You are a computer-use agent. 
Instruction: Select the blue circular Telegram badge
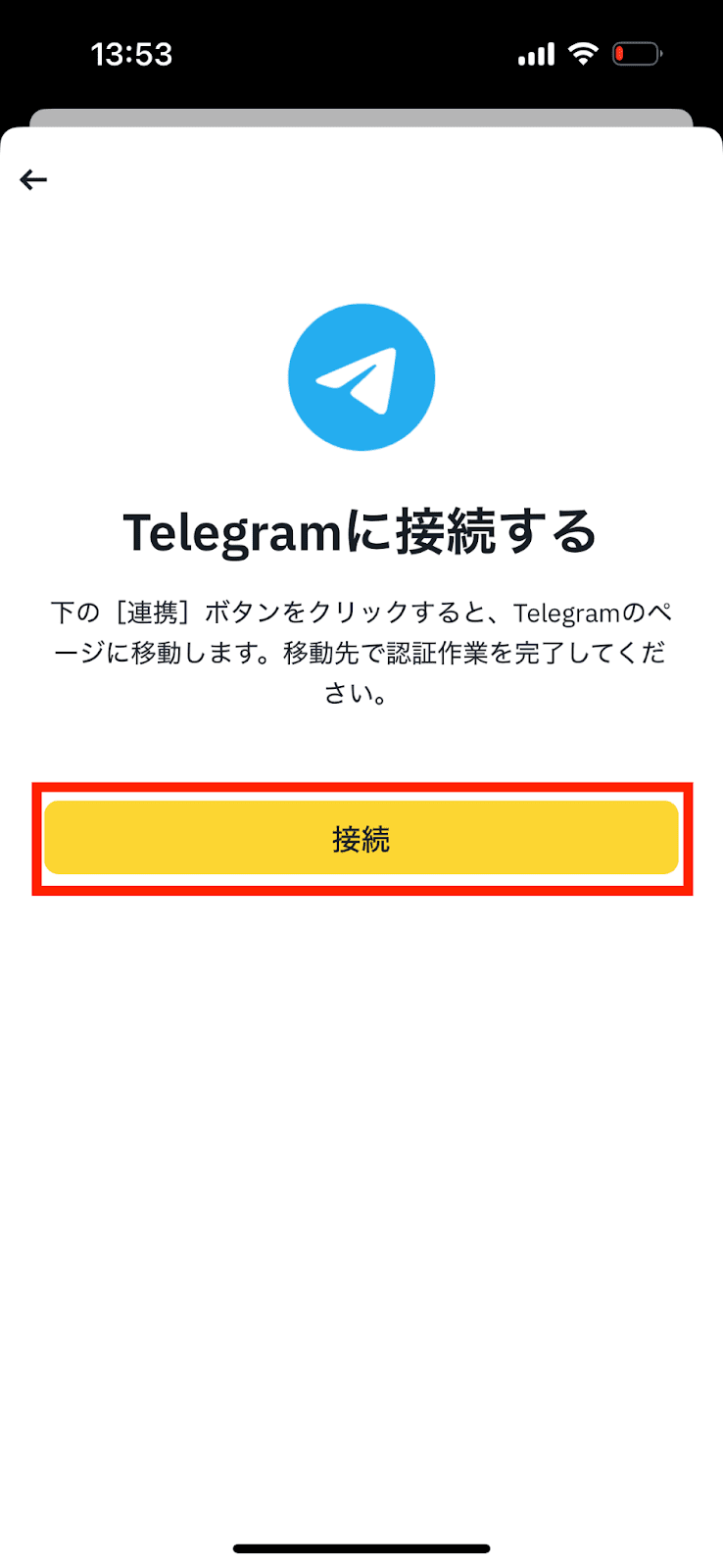click(361, 377)
